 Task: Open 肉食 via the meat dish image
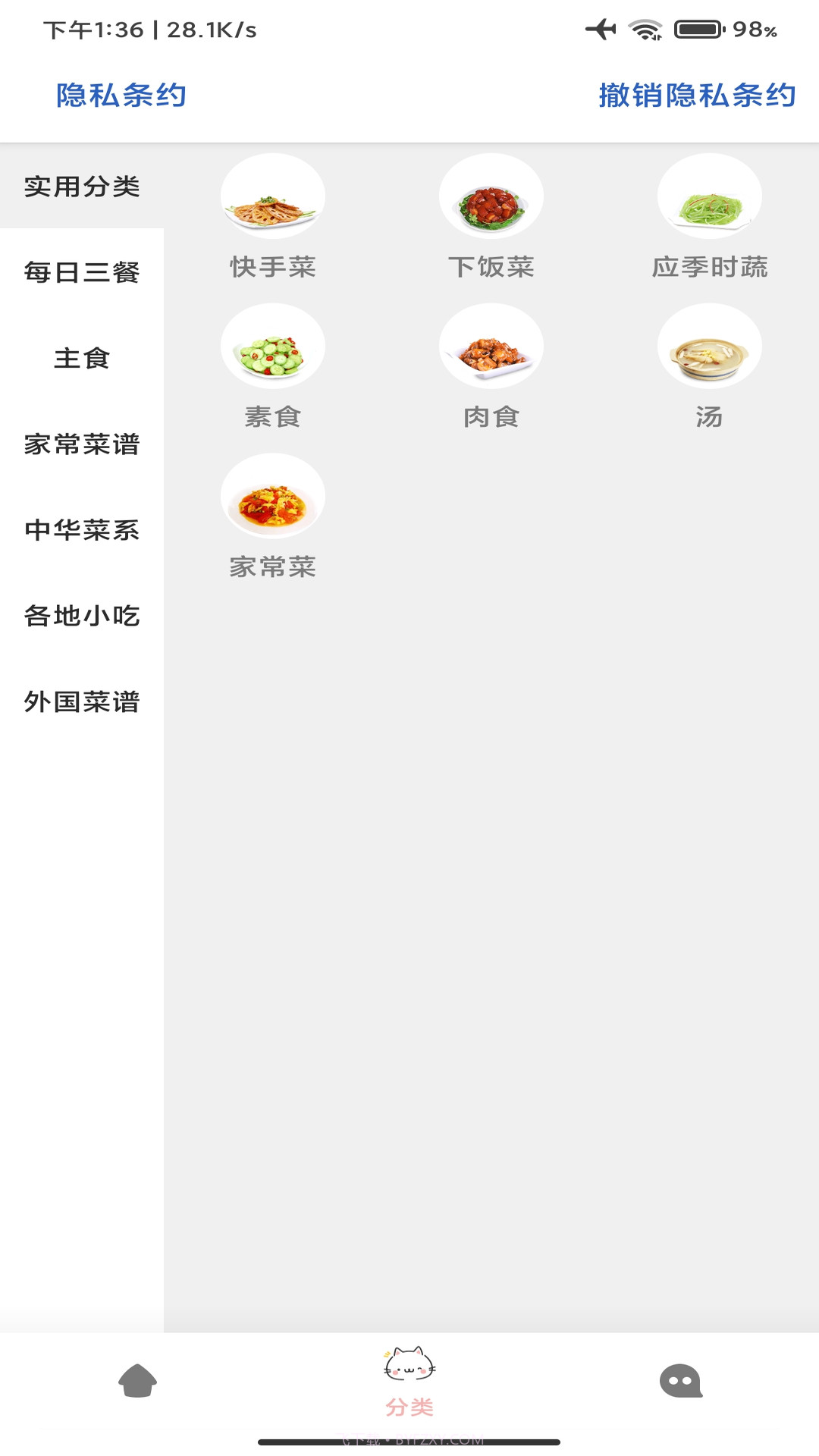pos(491,346)
